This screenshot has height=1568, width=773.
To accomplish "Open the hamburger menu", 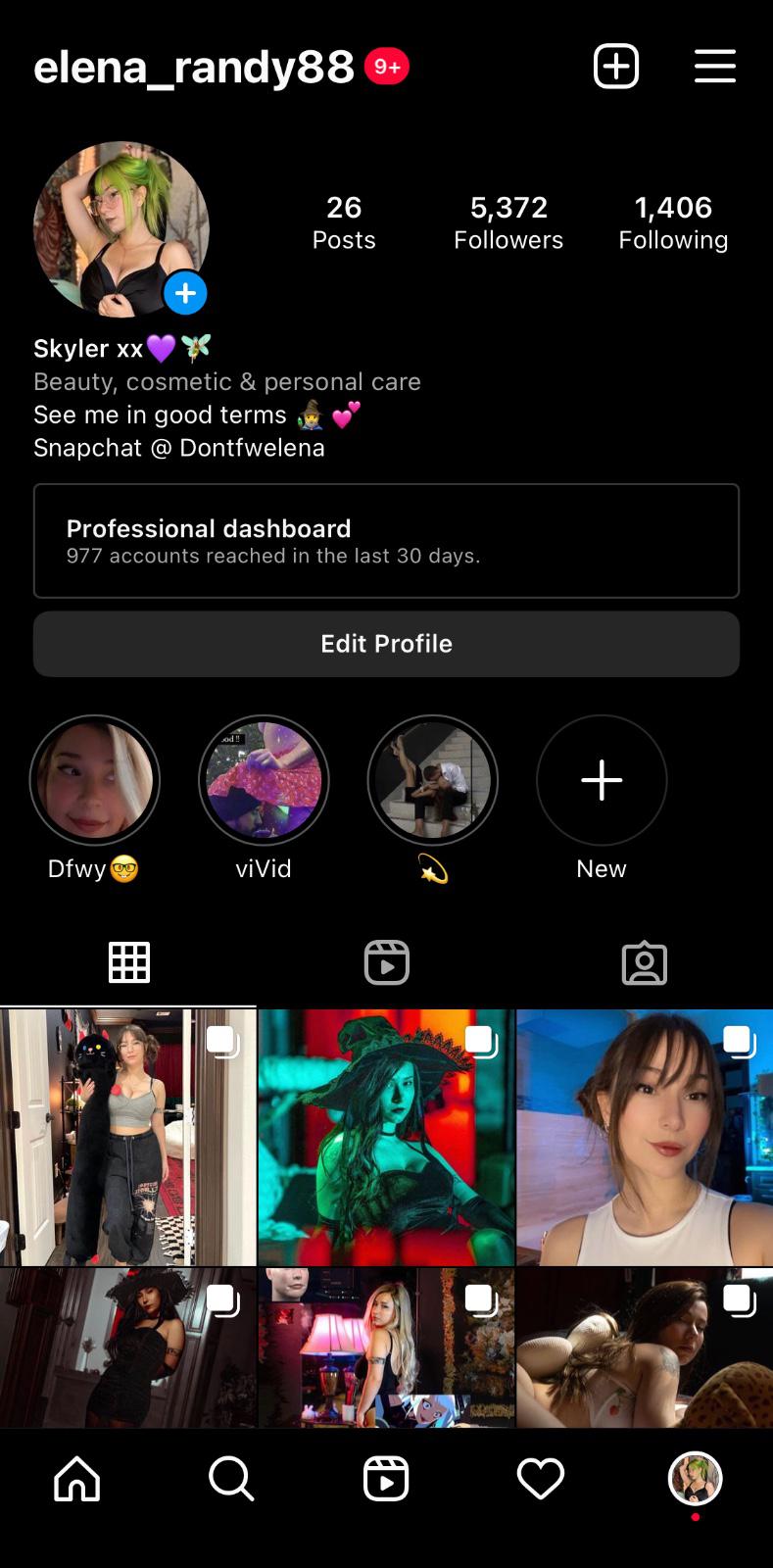I will 715,67.
